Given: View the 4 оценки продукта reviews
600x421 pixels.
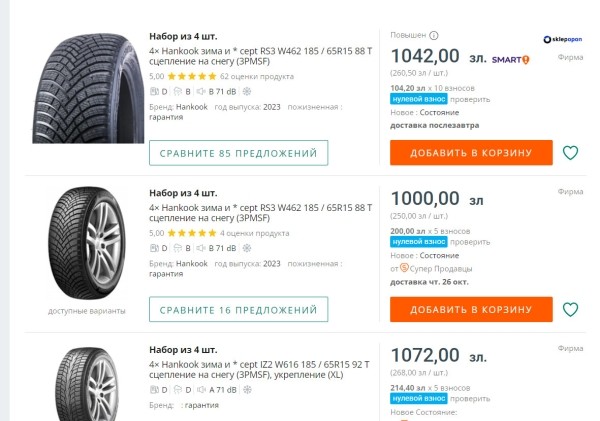Looking at the screenshot, I should pyautogui.click(x=254, y=233).
